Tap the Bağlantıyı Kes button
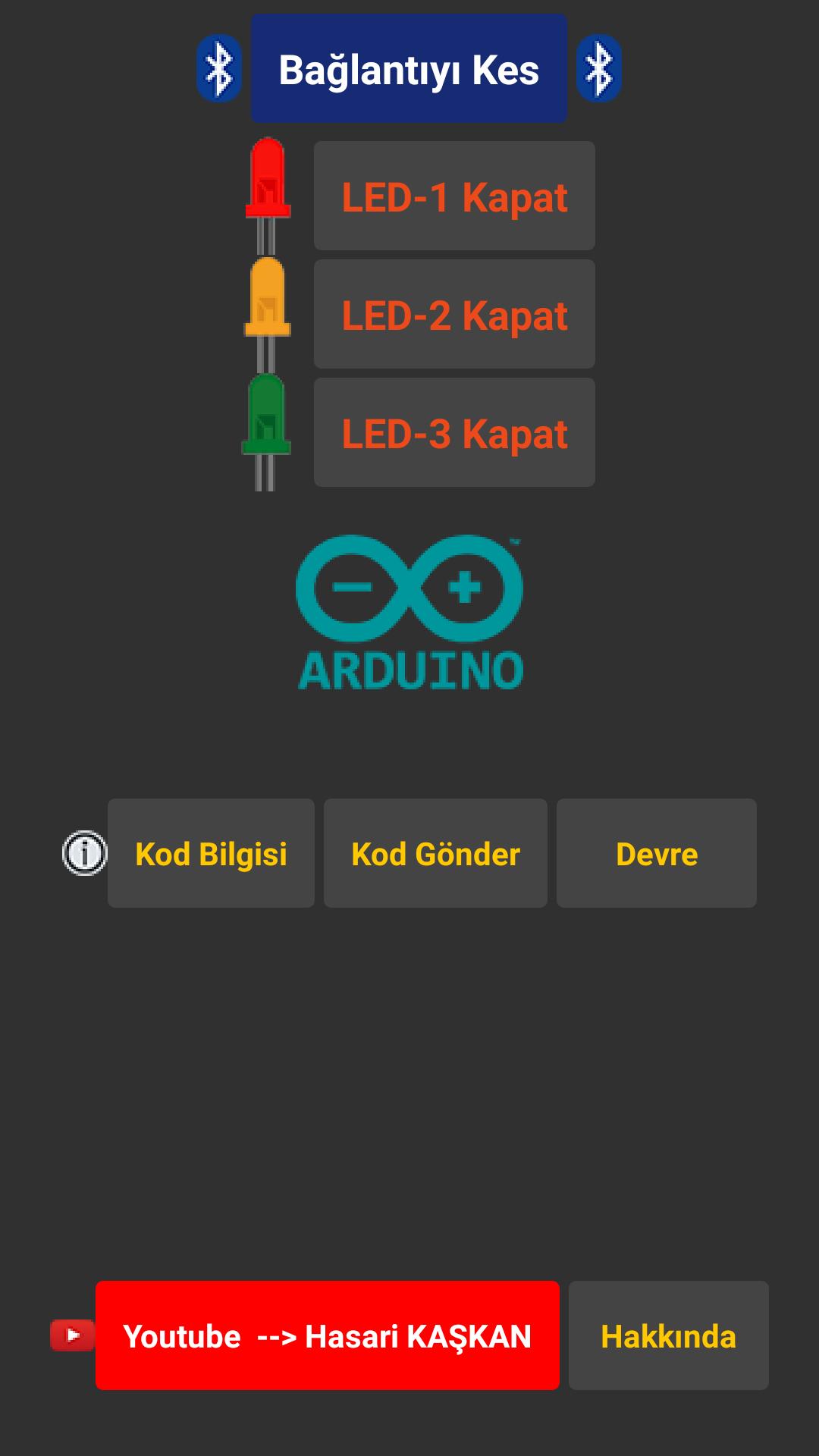 (409, 69)
